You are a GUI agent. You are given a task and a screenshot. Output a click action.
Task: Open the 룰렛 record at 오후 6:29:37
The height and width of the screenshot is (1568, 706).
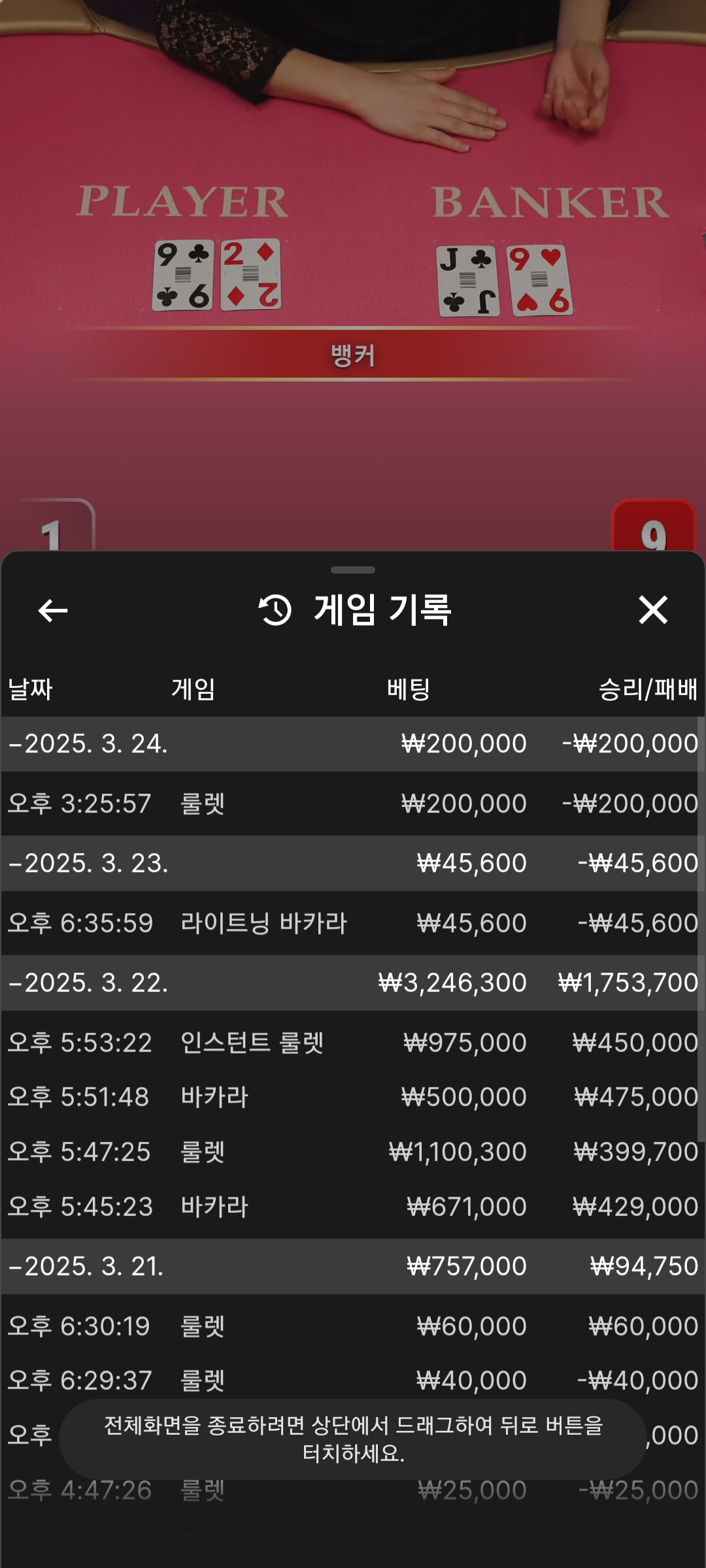click(x=353, y=1380)
